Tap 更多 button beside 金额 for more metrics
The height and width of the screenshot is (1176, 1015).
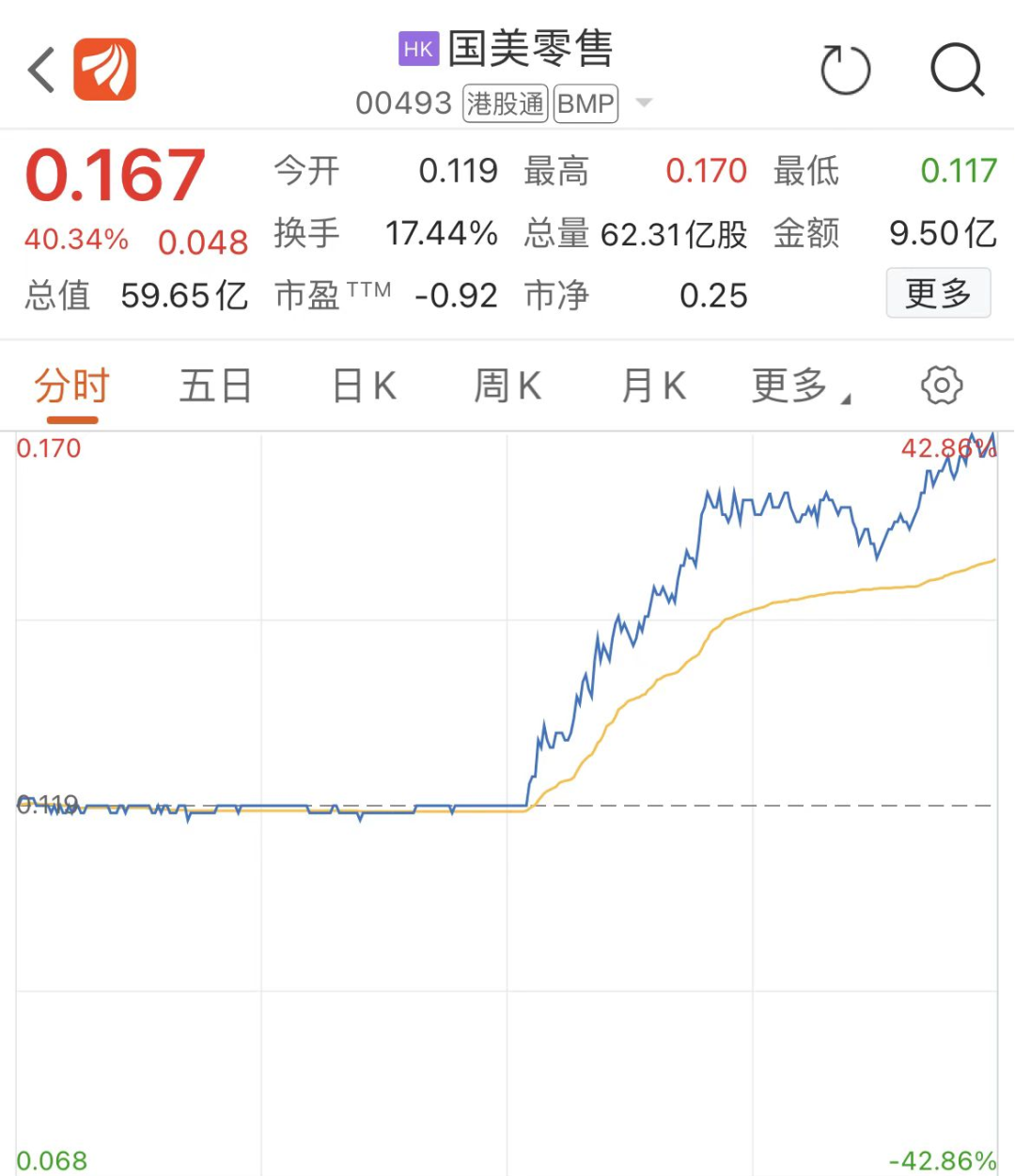coord(937,293)
